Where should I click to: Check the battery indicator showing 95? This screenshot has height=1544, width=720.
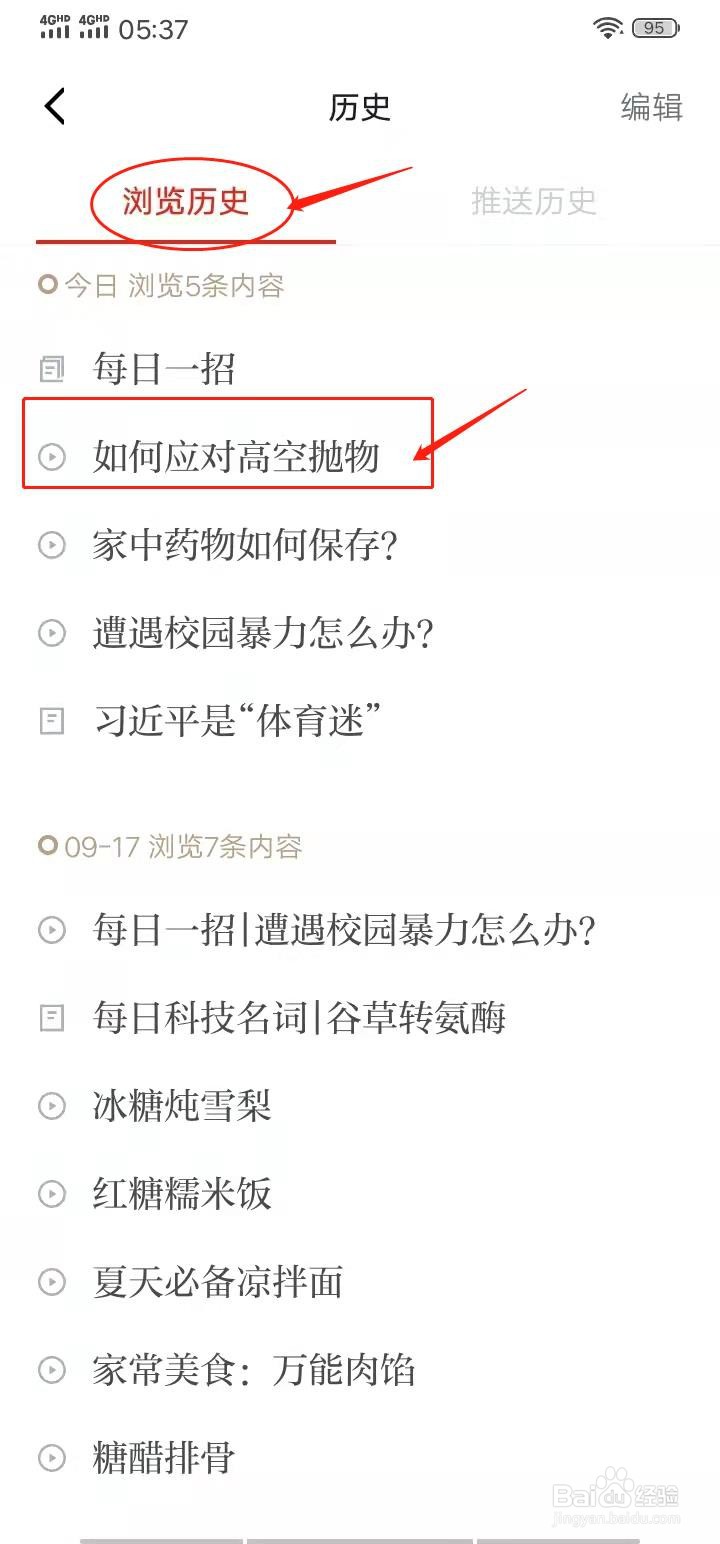pyautogui.click(x=652, y=27)
